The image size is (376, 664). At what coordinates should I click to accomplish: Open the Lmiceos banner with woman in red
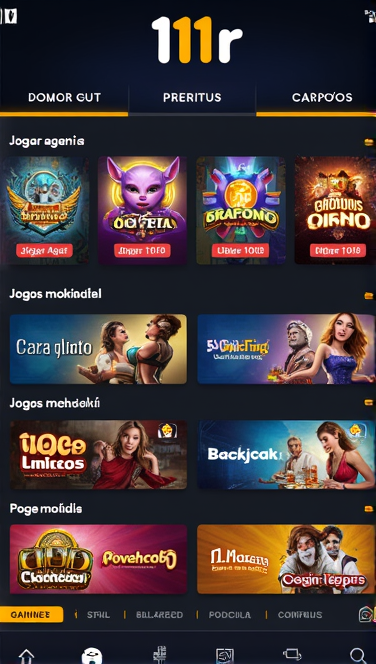98,455
